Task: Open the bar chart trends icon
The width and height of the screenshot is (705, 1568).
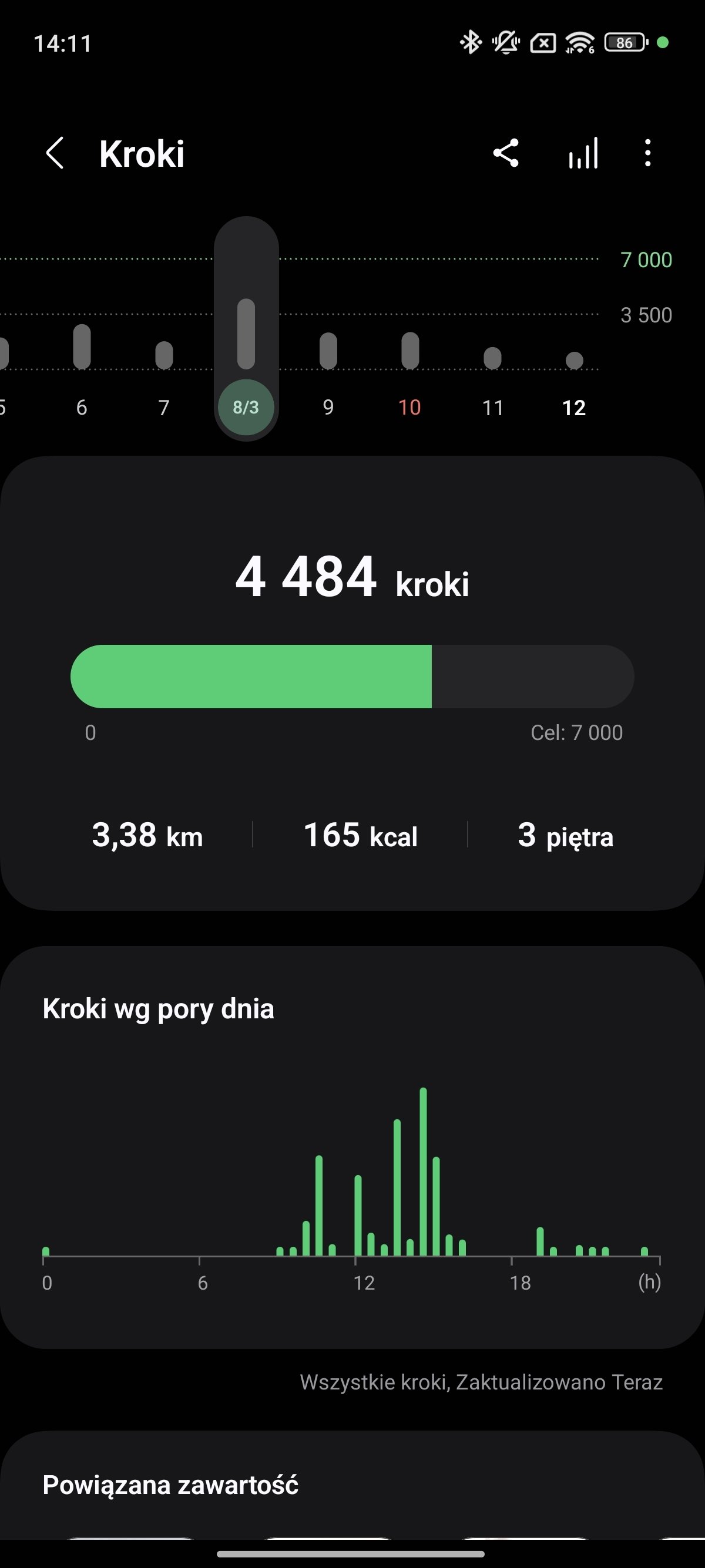Action: pos(583,153)
